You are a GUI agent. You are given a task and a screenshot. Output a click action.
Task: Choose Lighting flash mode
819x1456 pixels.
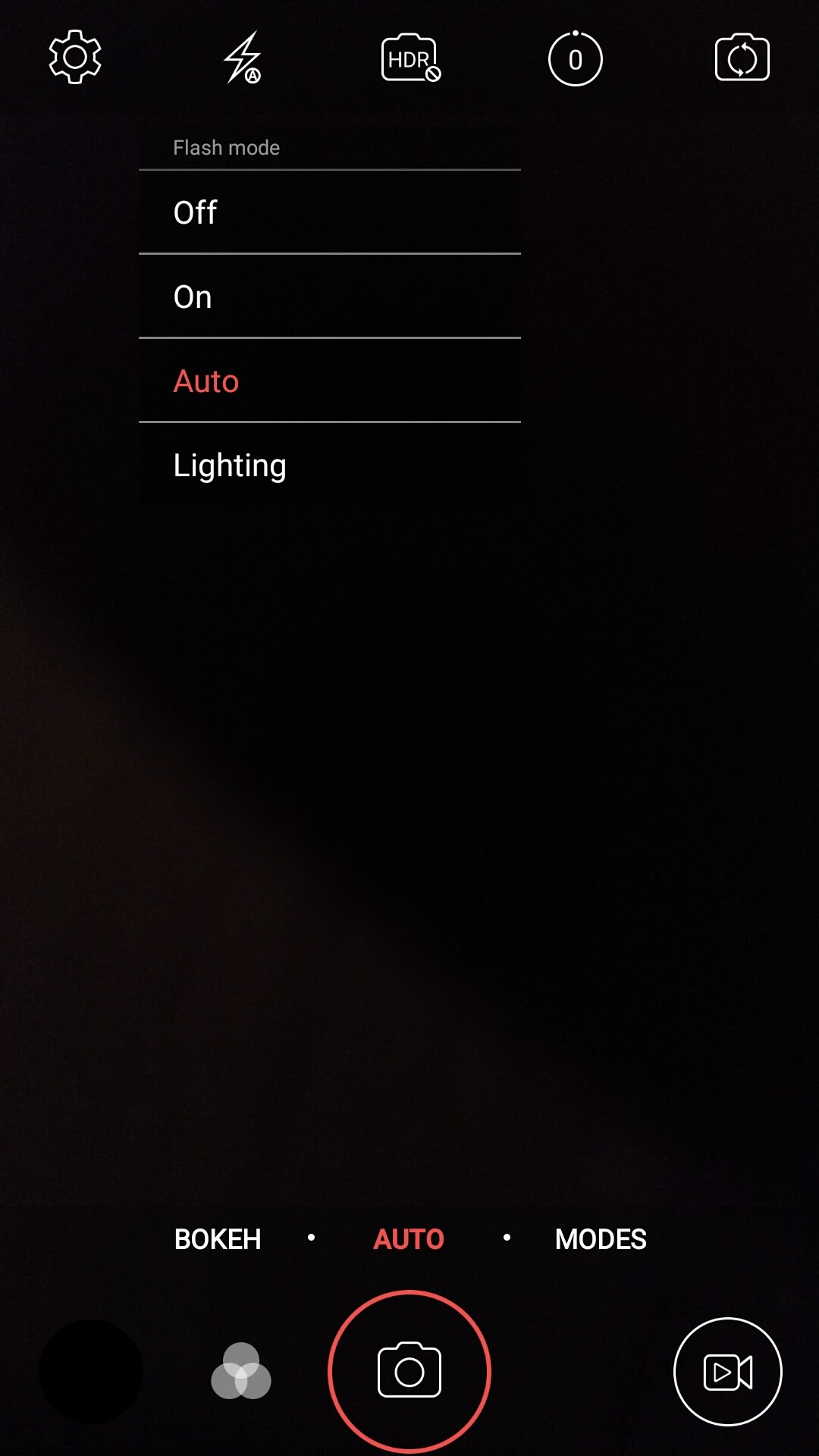click(330, 465)
